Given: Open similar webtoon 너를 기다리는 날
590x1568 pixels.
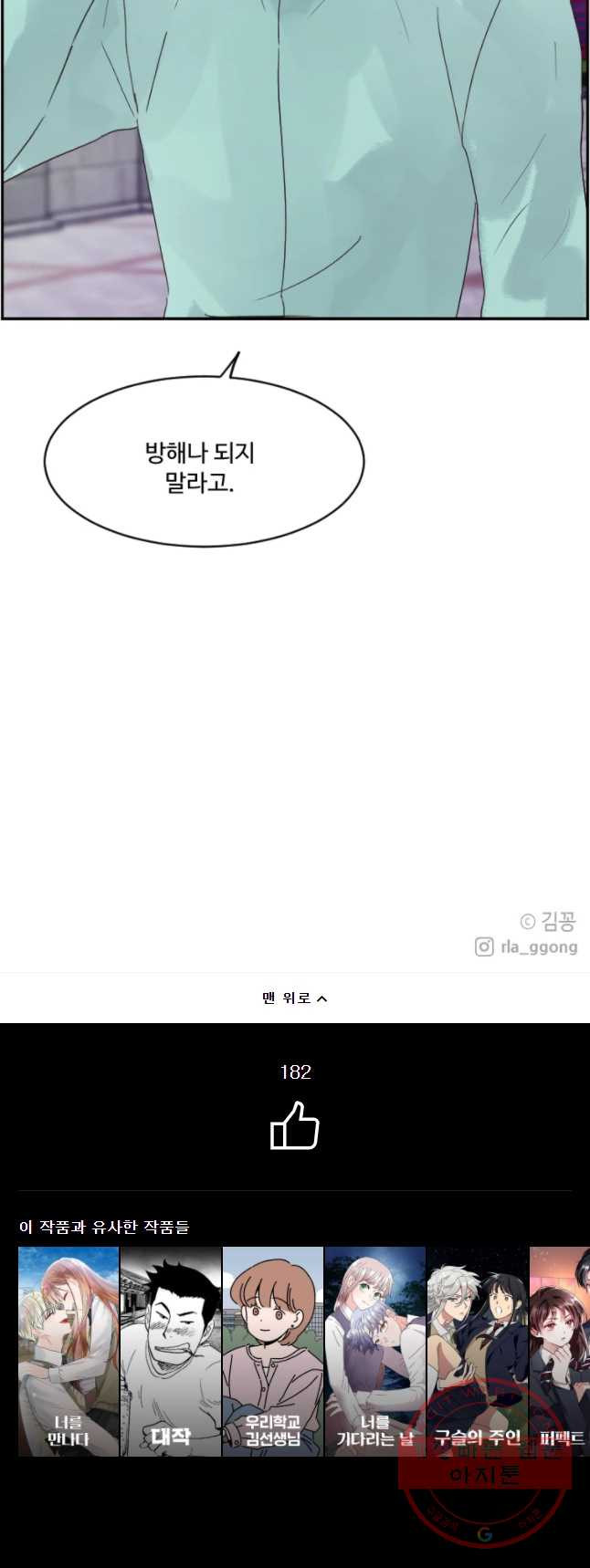Looking at the screenshot, I should pos(375,1351).
